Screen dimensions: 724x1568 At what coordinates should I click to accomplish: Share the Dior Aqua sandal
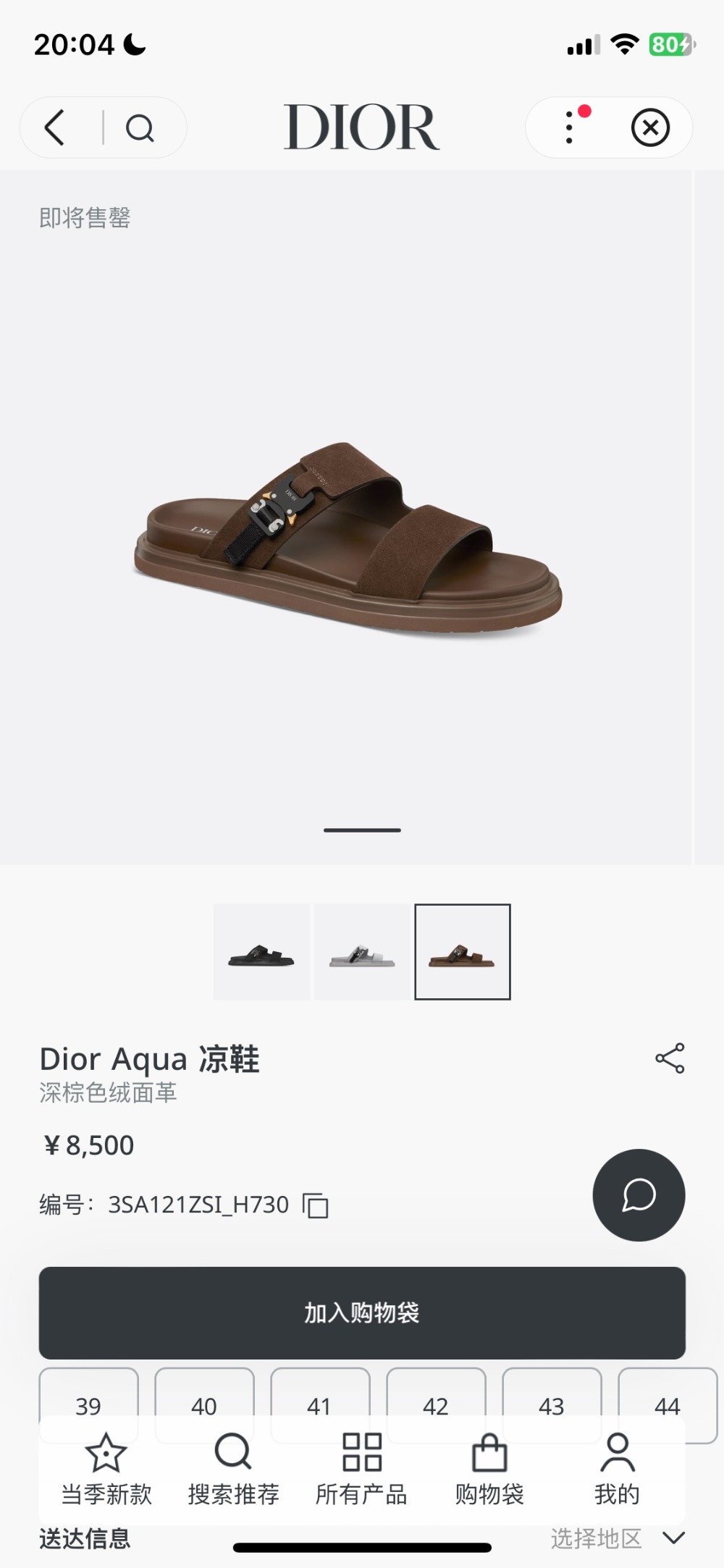tap(670, 1058)
